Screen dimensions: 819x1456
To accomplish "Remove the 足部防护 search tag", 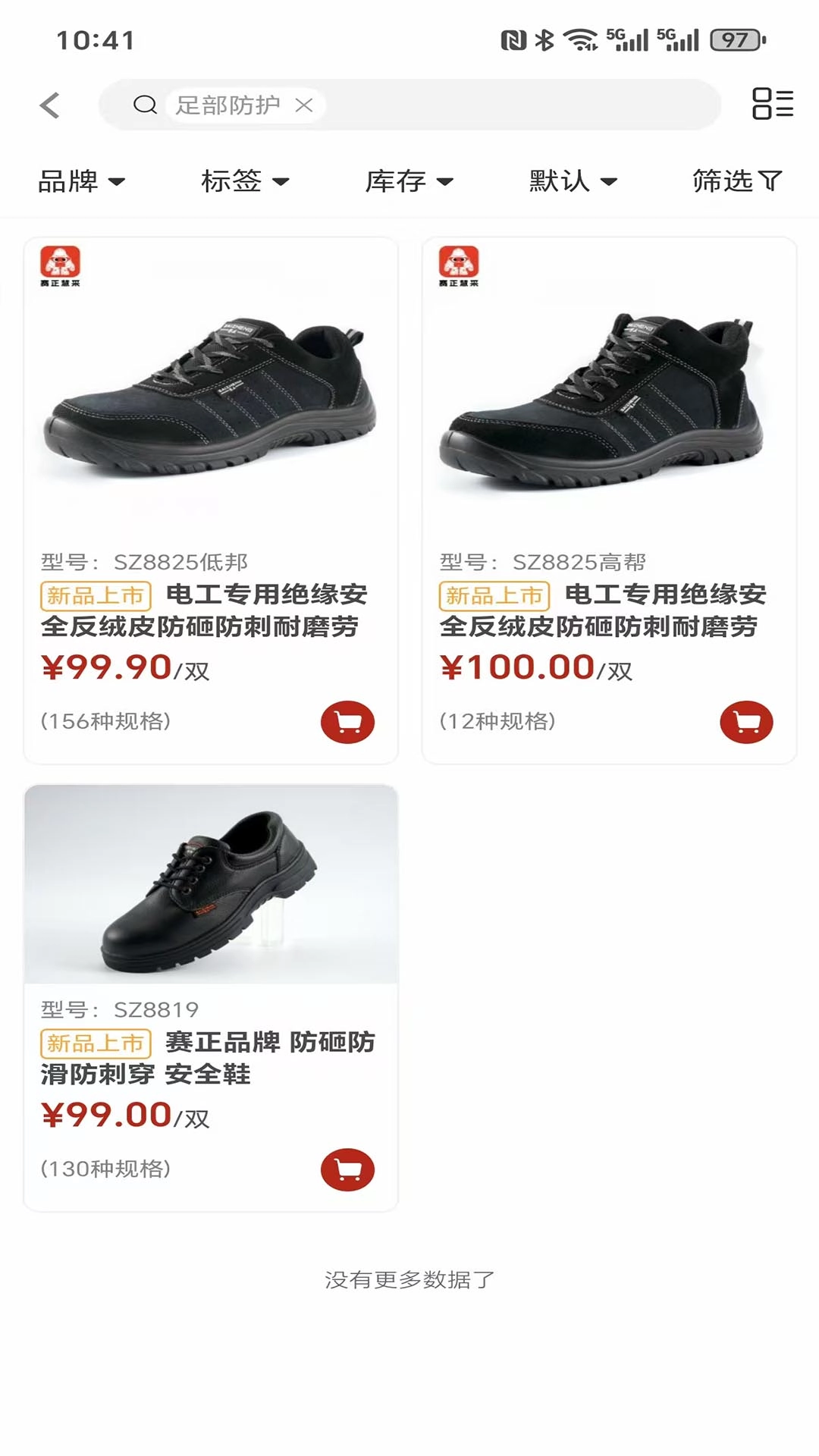I will [304, 105].
